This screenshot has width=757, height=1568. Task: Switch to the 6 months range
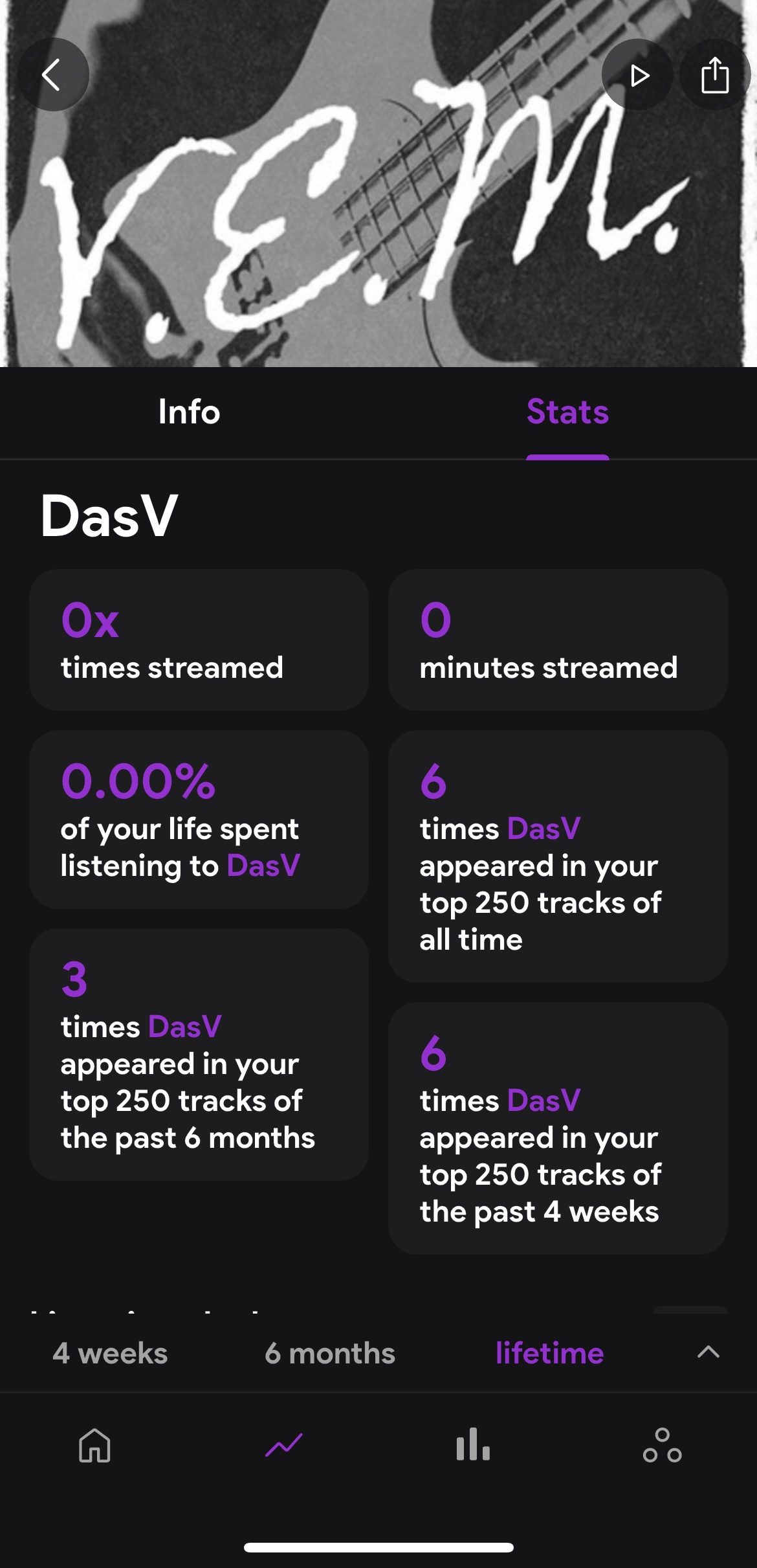329,1353
